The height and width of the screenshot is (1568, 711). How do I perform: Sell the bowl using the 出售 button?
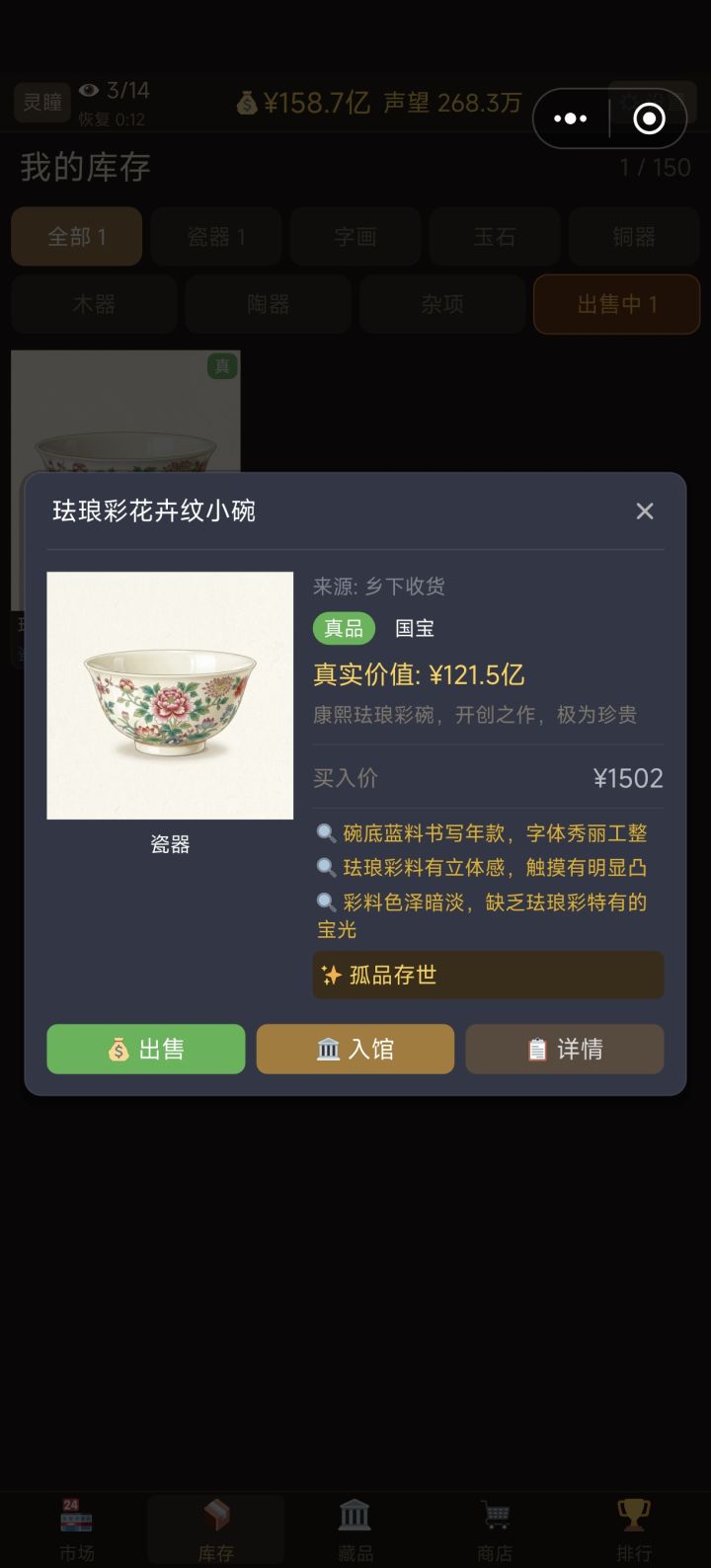pos(145,1049)
